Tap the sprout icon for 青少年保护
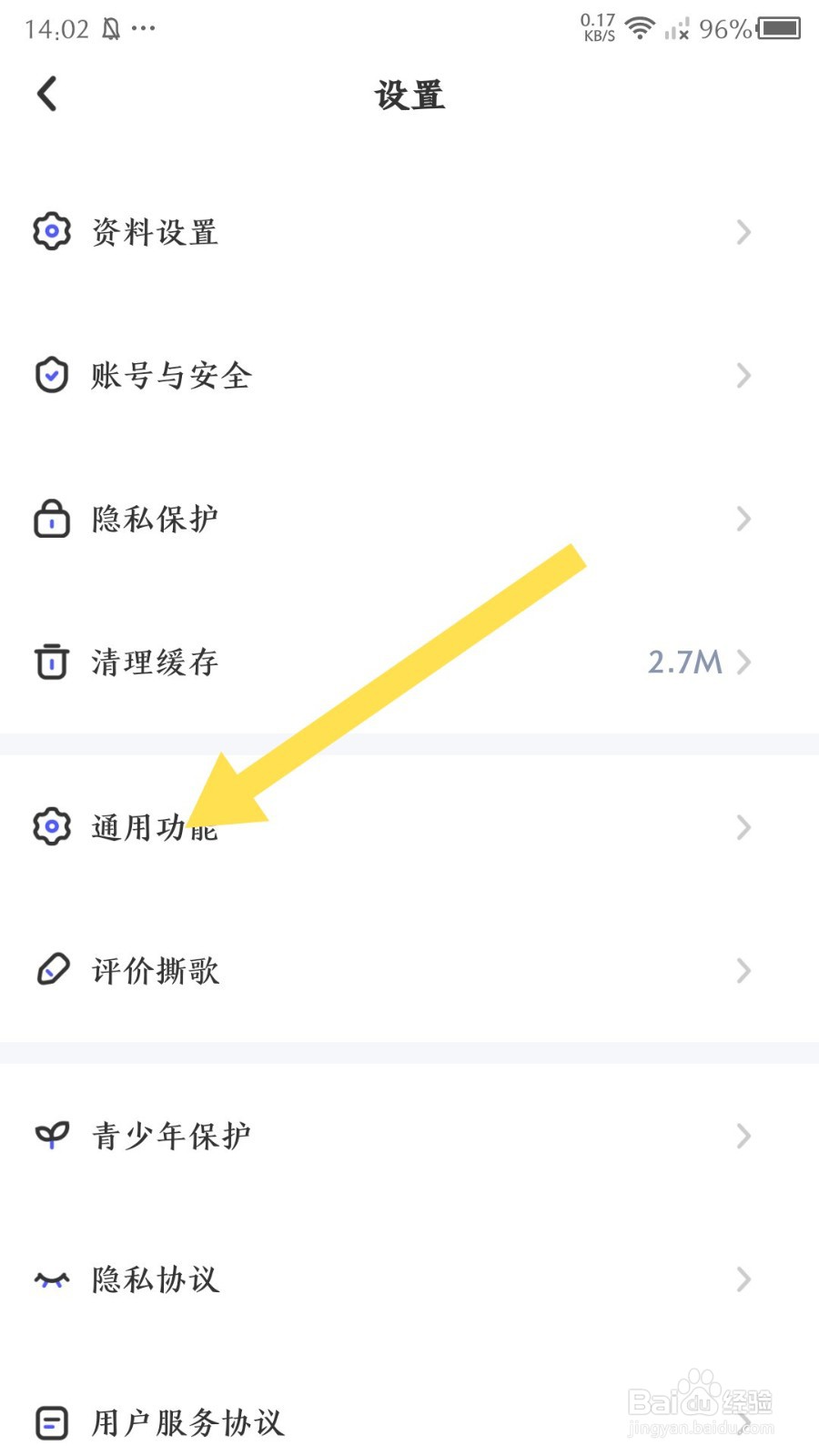819x1456 pixels. [52, 1136]
